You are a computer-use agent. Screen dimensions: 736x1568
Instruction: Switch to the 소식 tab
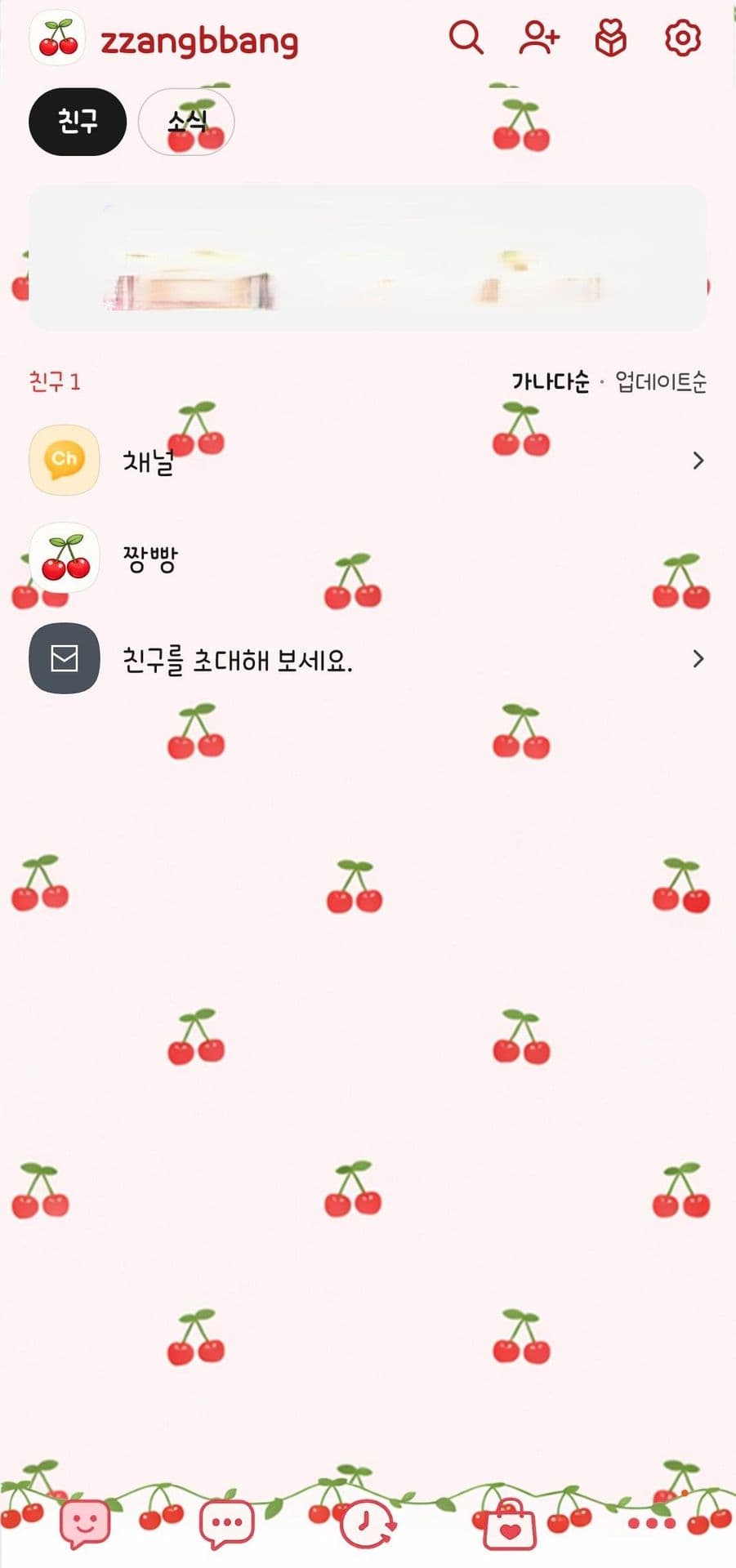tap(186, 121)
